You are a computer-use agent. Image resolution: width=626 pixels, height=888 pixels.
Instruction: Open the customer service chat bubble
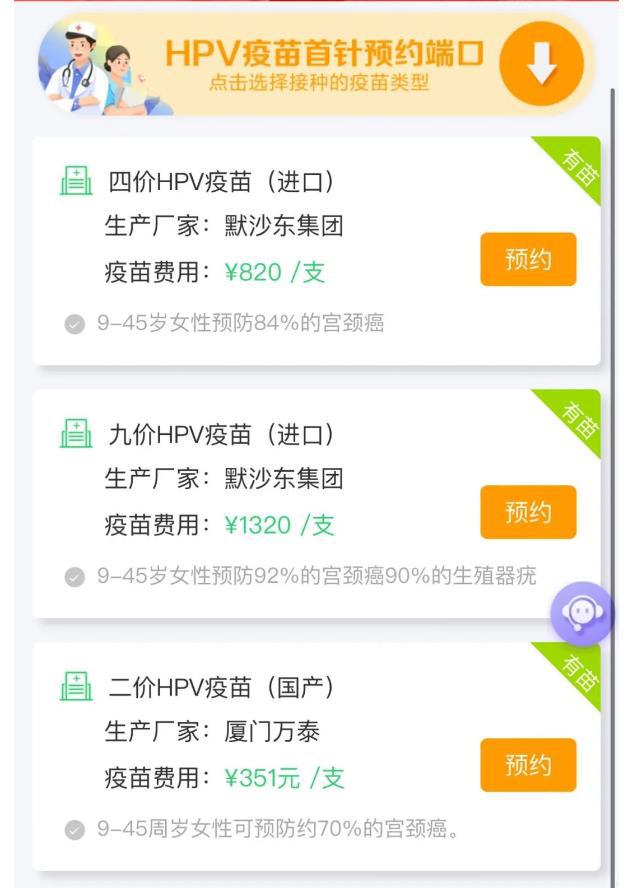[583, 614]
